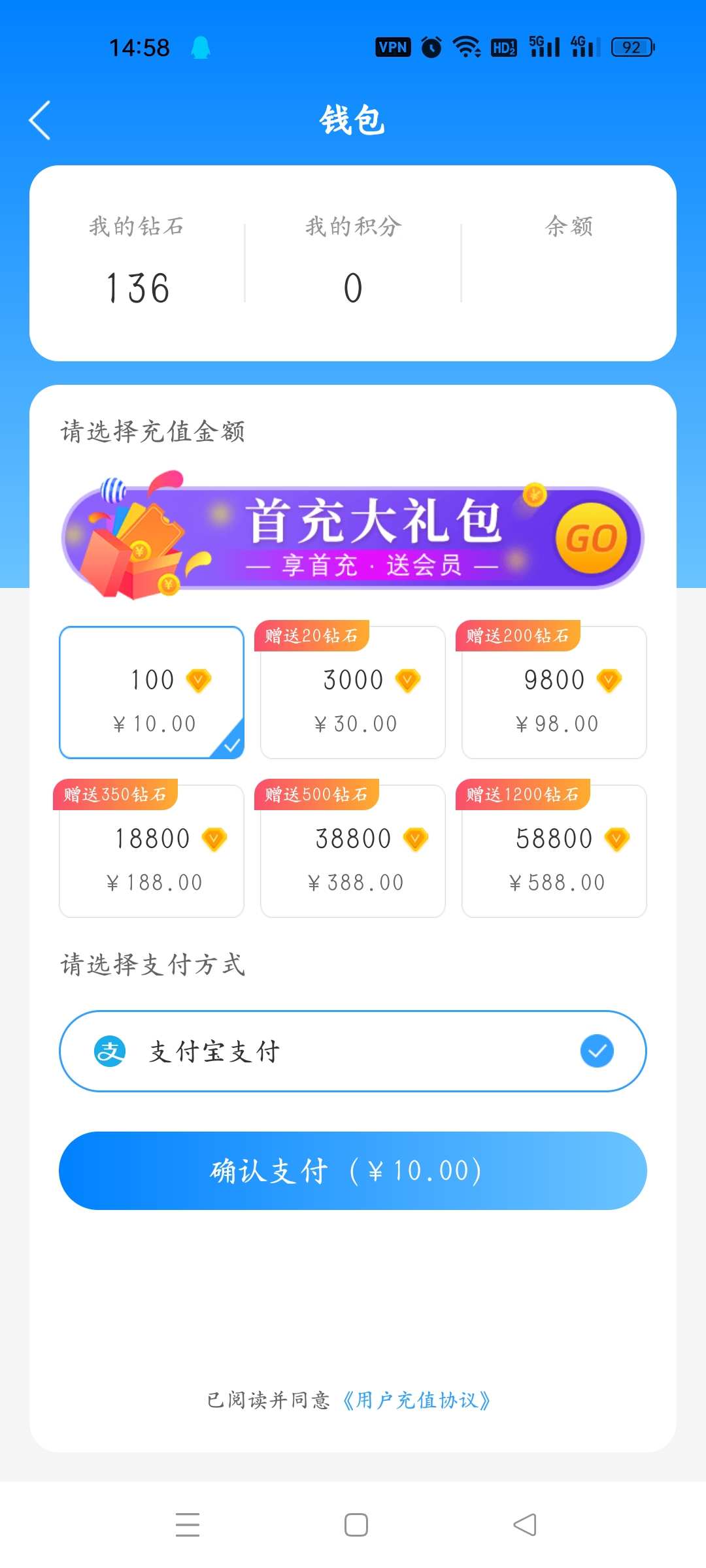The image size is (706, 1568).
Task: Select the 3000 diamonds recharge option
Action: [x=352, y=693]
